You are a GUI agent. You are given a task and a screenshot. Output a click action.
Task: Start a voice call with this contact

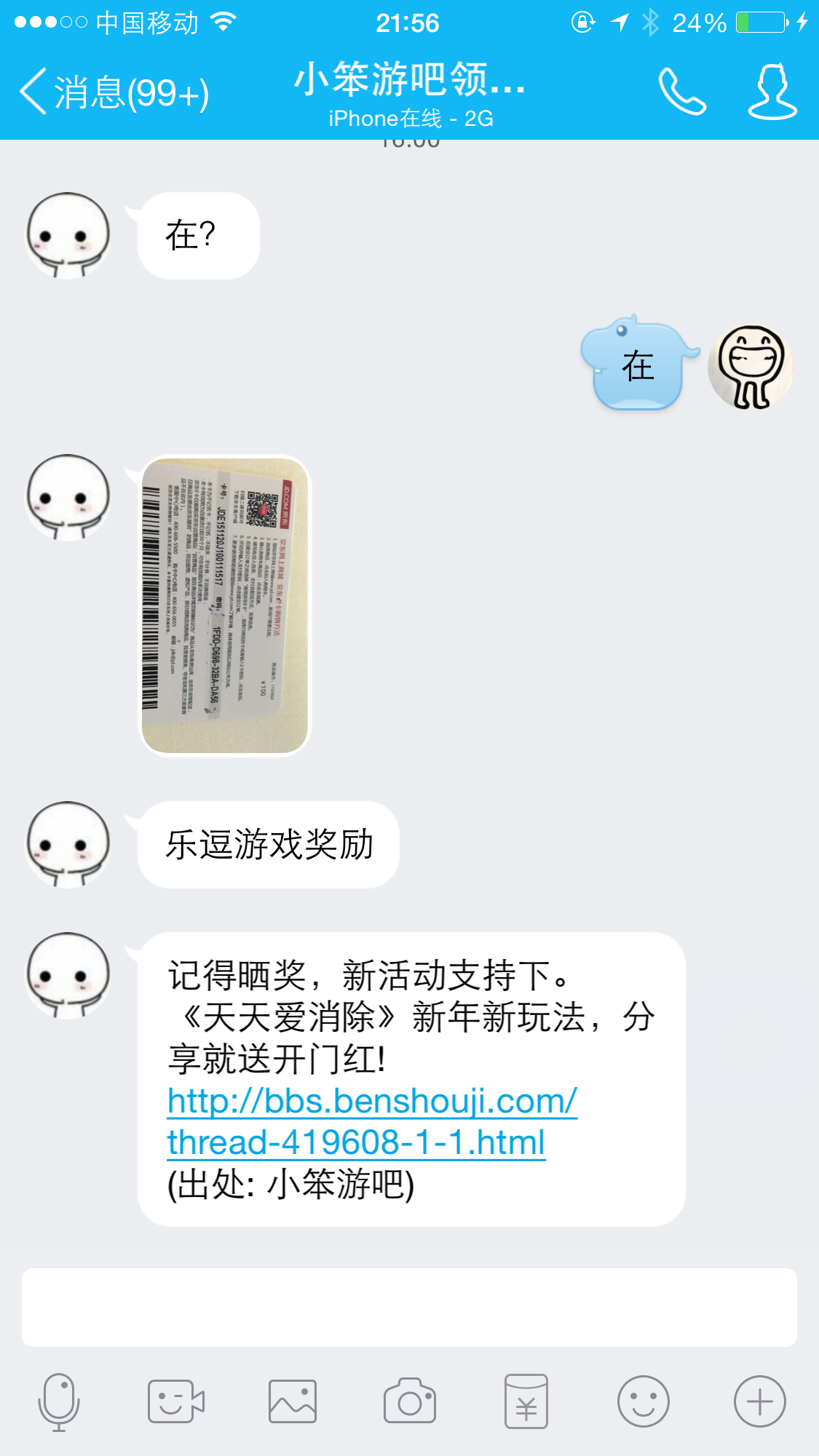pyautogui.click(x=682, y=92)
